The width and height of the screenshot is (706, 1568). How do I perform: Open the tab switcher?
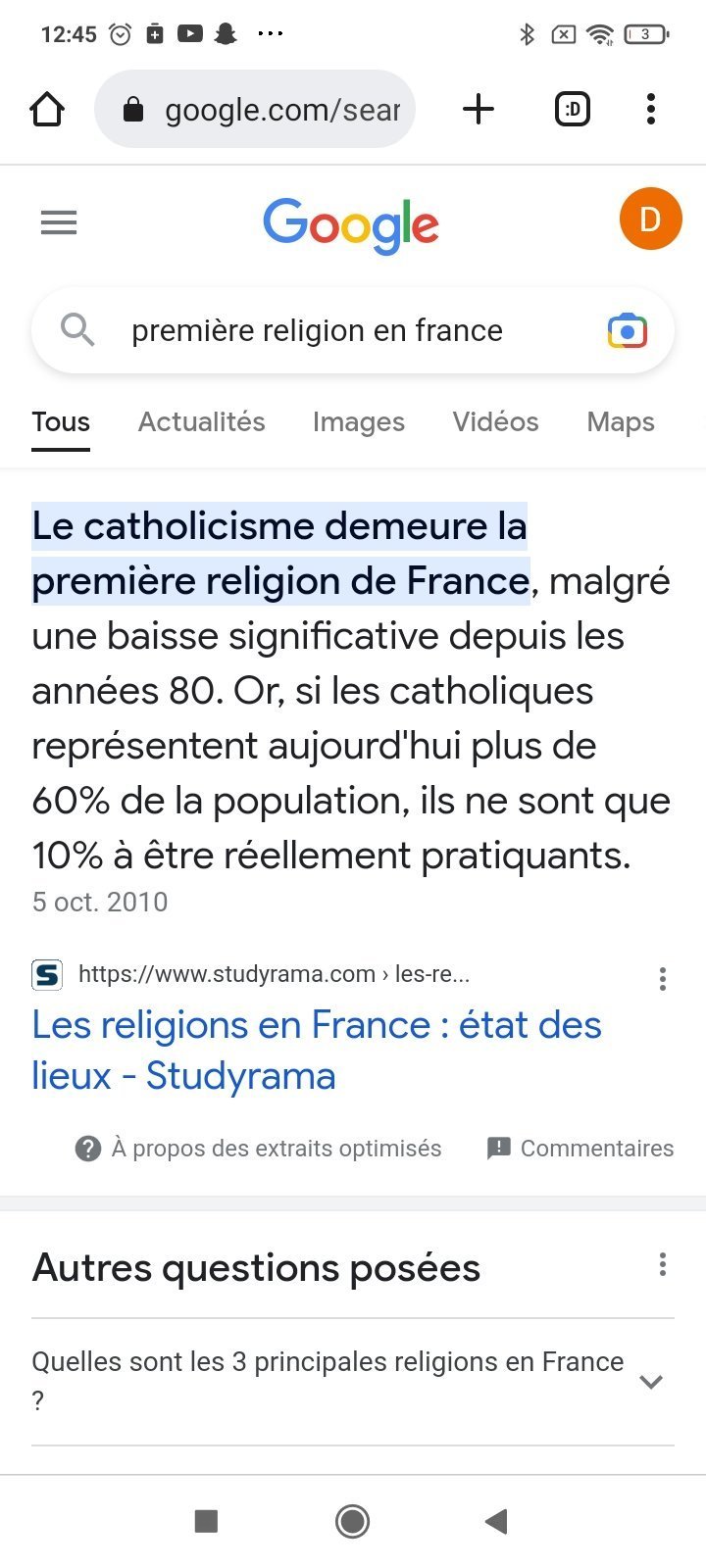point(573,109)
